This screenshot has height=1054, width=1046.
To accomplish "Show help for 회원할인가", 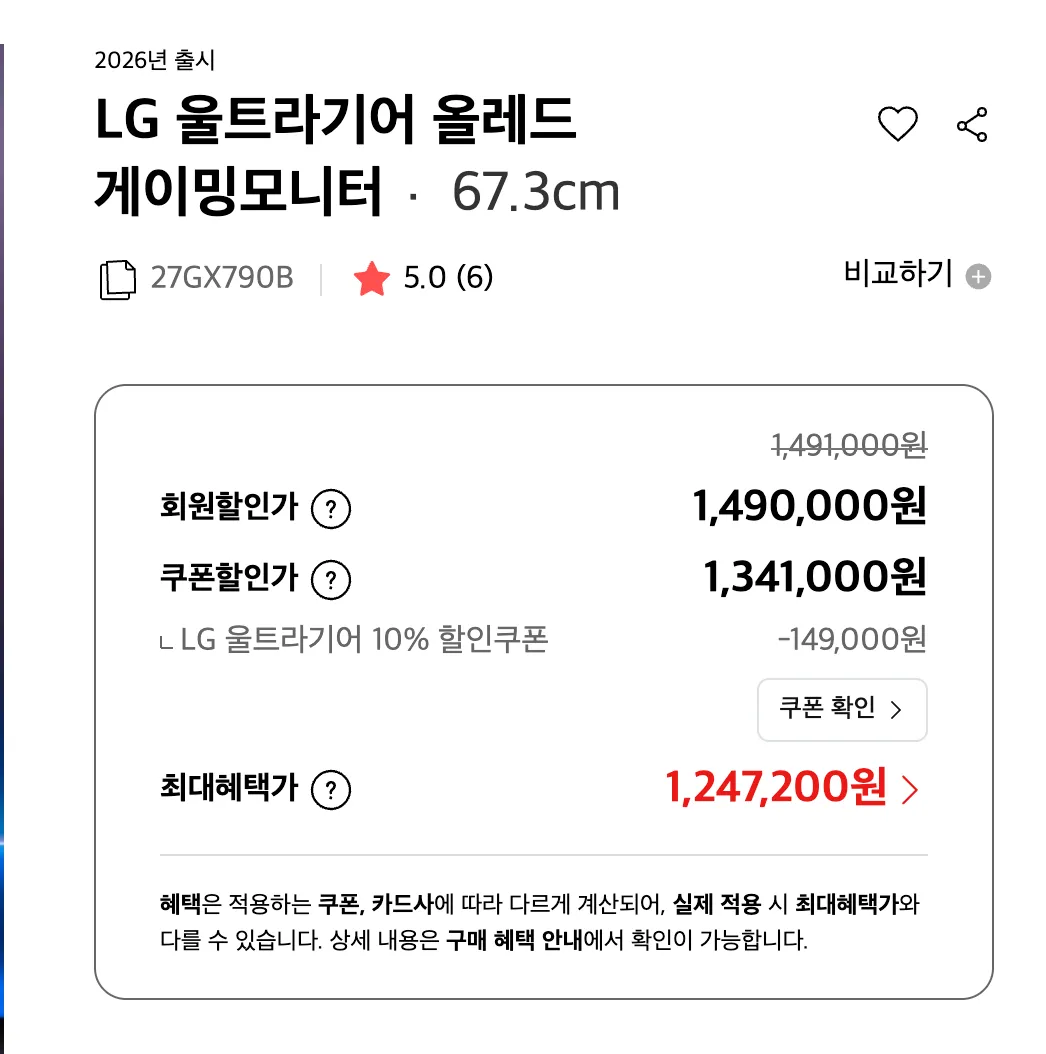I will (x=331, y=510).
